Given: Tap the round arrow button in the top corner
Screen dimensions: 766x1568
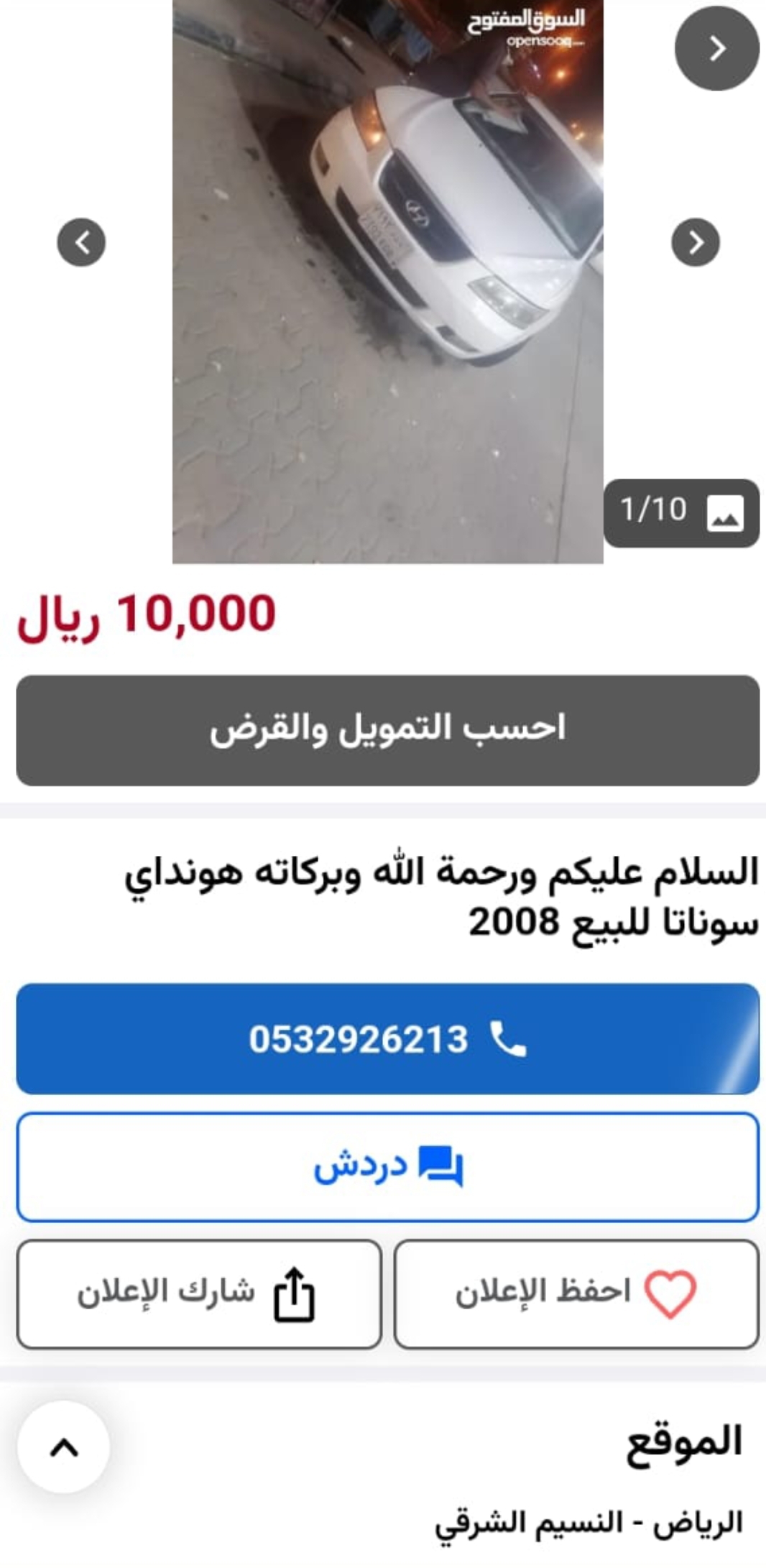Looking at the screenshot, I should [716, 48].
